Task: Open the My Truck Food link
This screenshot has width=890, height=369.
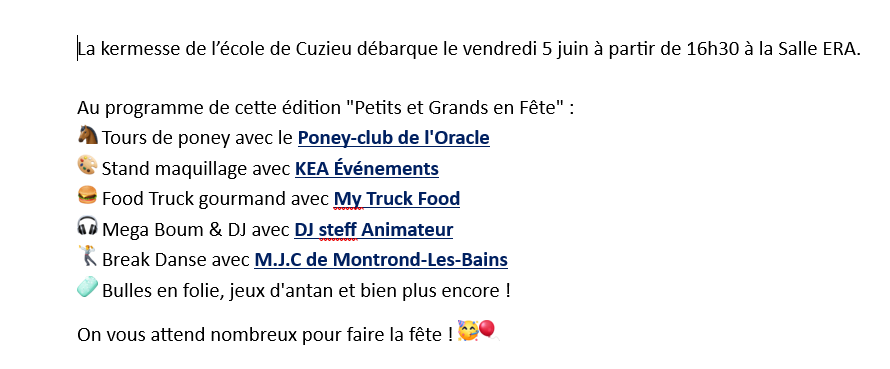Action: 397,199
